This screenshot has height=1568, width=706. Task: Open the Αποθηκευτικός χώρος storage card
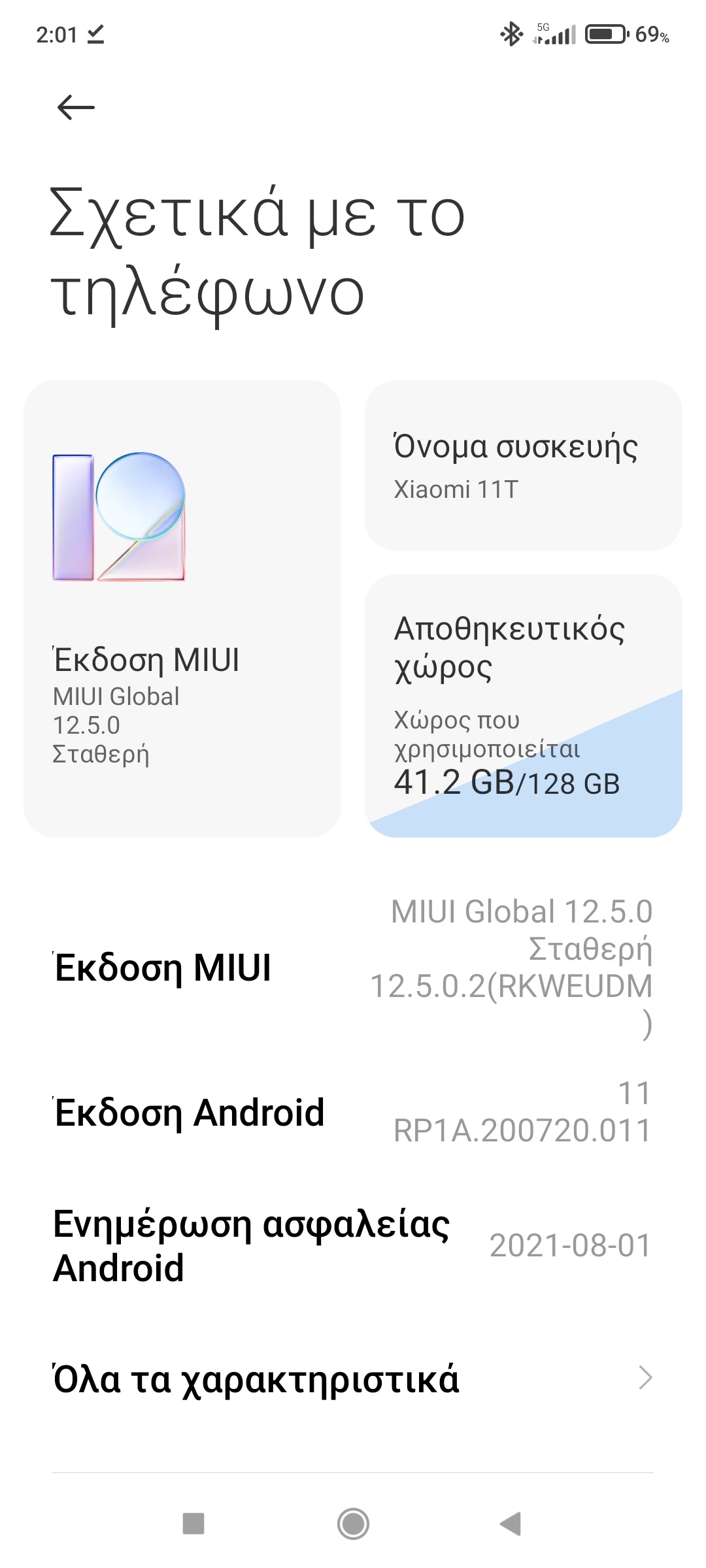523,706
